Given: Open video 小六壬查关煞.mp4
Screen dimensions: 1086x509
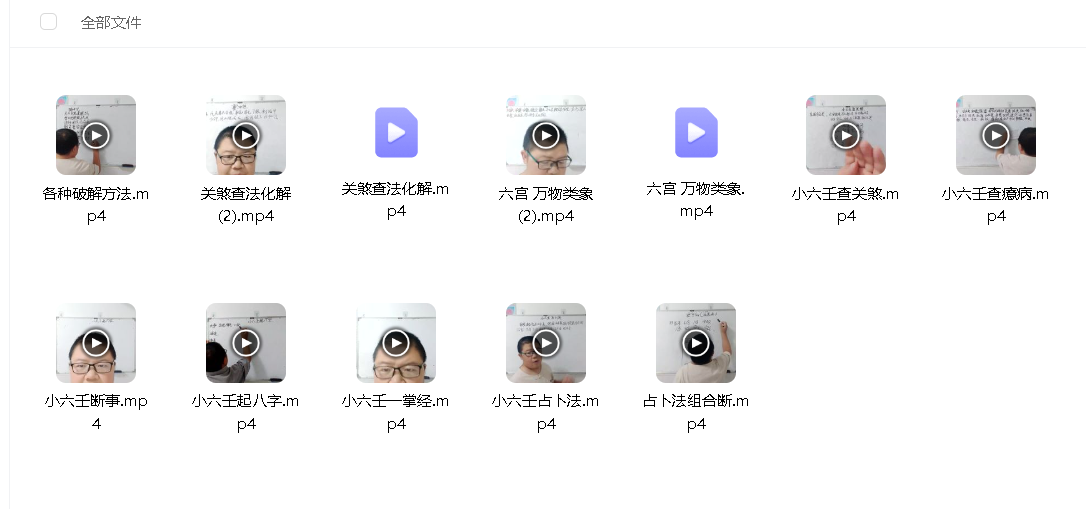Looking at the screenshot, I should pos(846,135).
